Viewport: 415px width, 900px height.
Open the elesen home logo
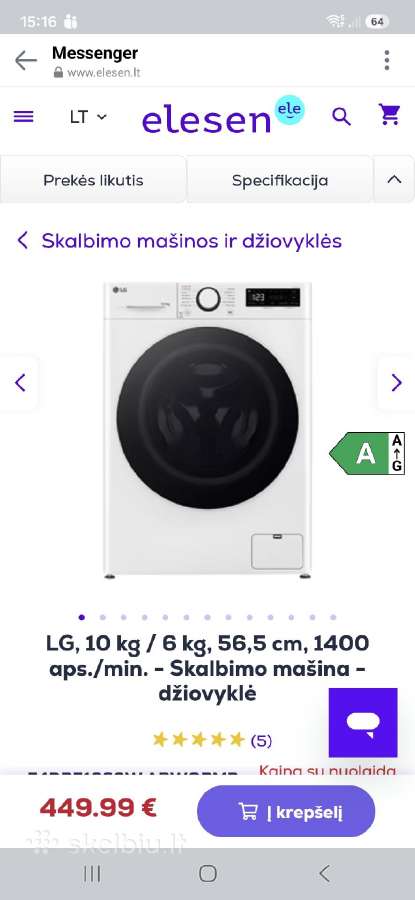click(223, 115)
